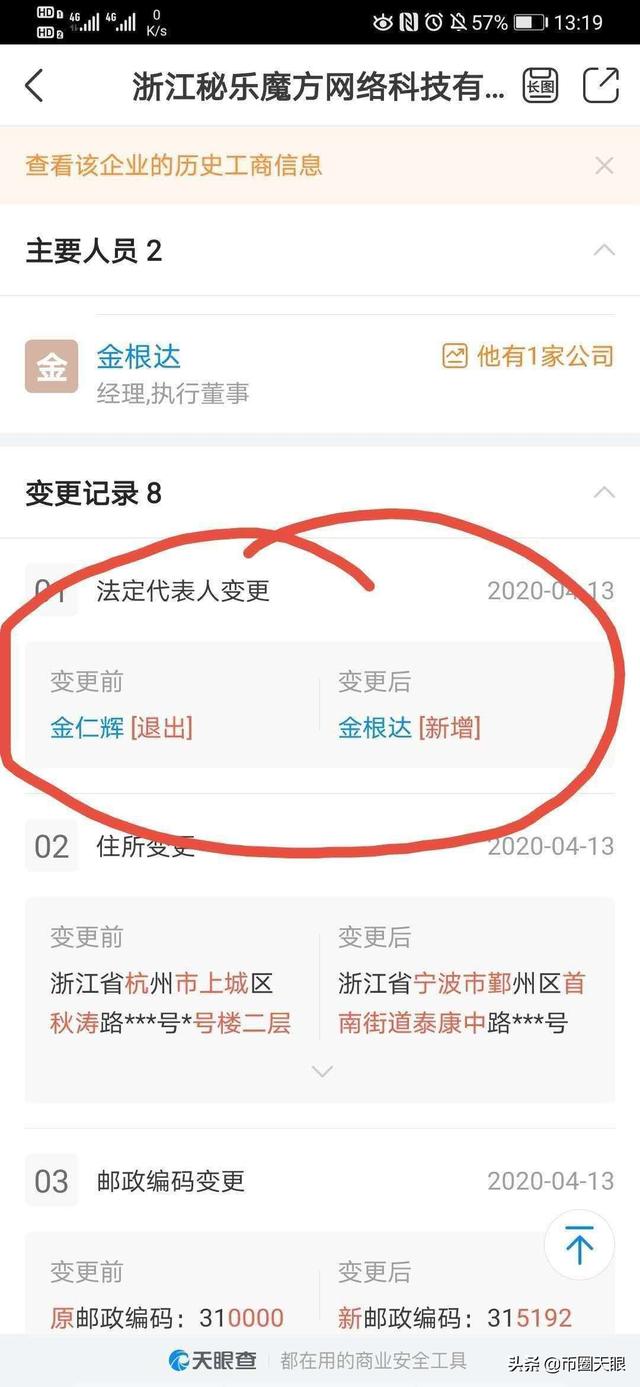This screenshot has height=1387, width=640.
Task: Go back from the company page
Action: [35, 86]
